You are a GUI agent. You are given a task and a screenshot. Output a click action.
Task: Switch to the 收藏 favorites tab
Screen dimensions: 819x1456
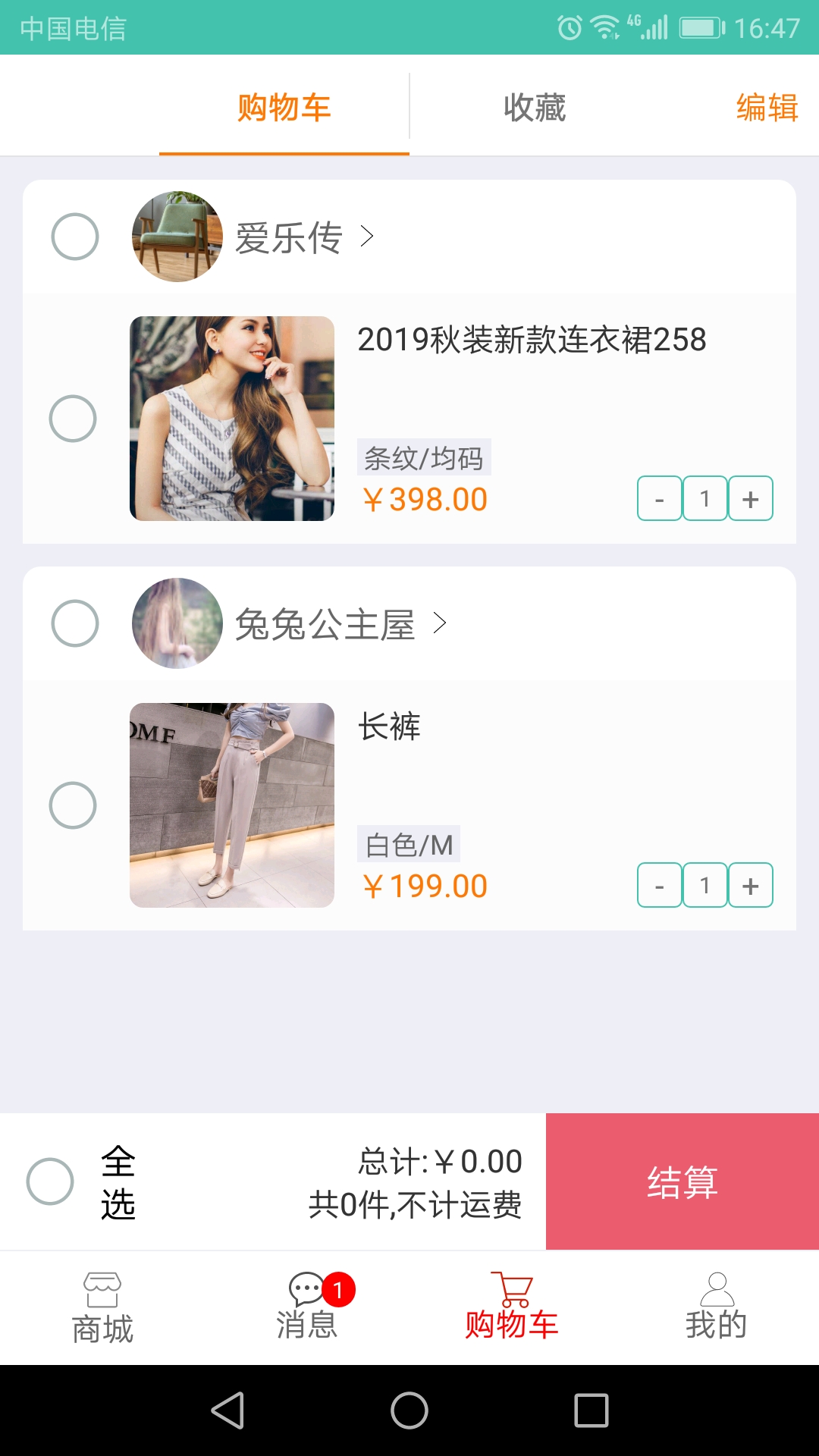pyautogui.click(x=534, y=108)
